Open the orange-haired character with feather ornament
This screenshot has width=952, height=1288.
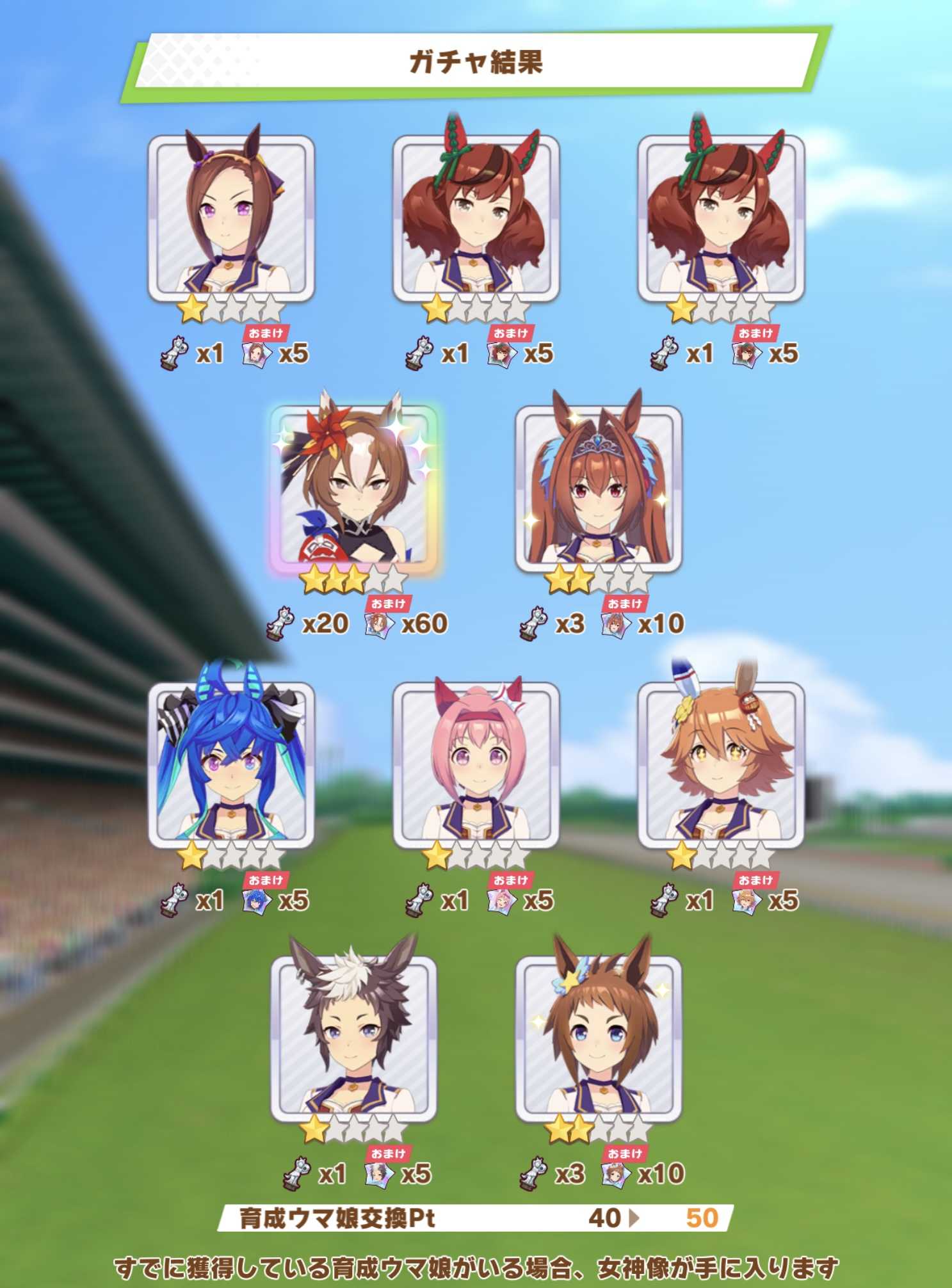(x=720, y=764)
